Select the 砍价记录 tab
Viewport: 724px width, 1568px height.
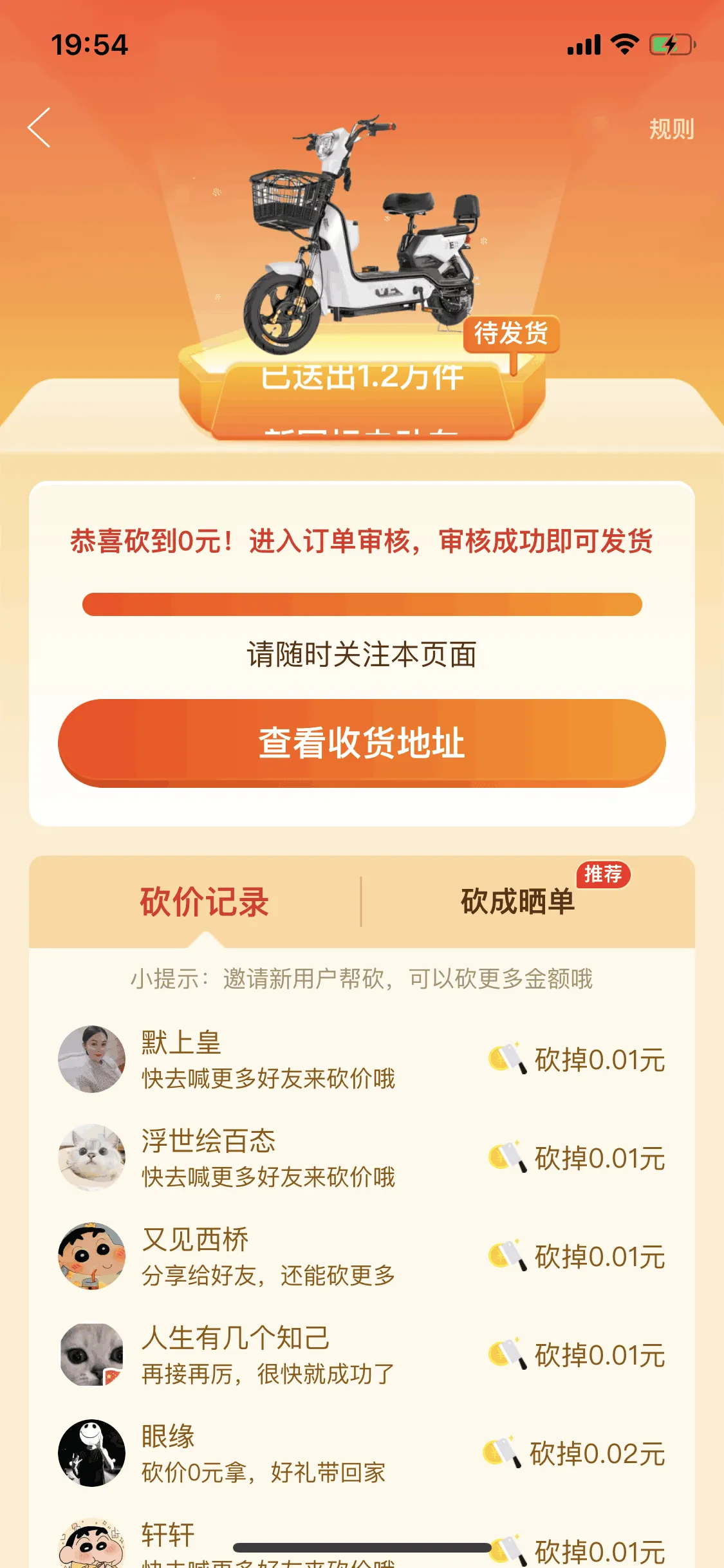pos(203,902)
